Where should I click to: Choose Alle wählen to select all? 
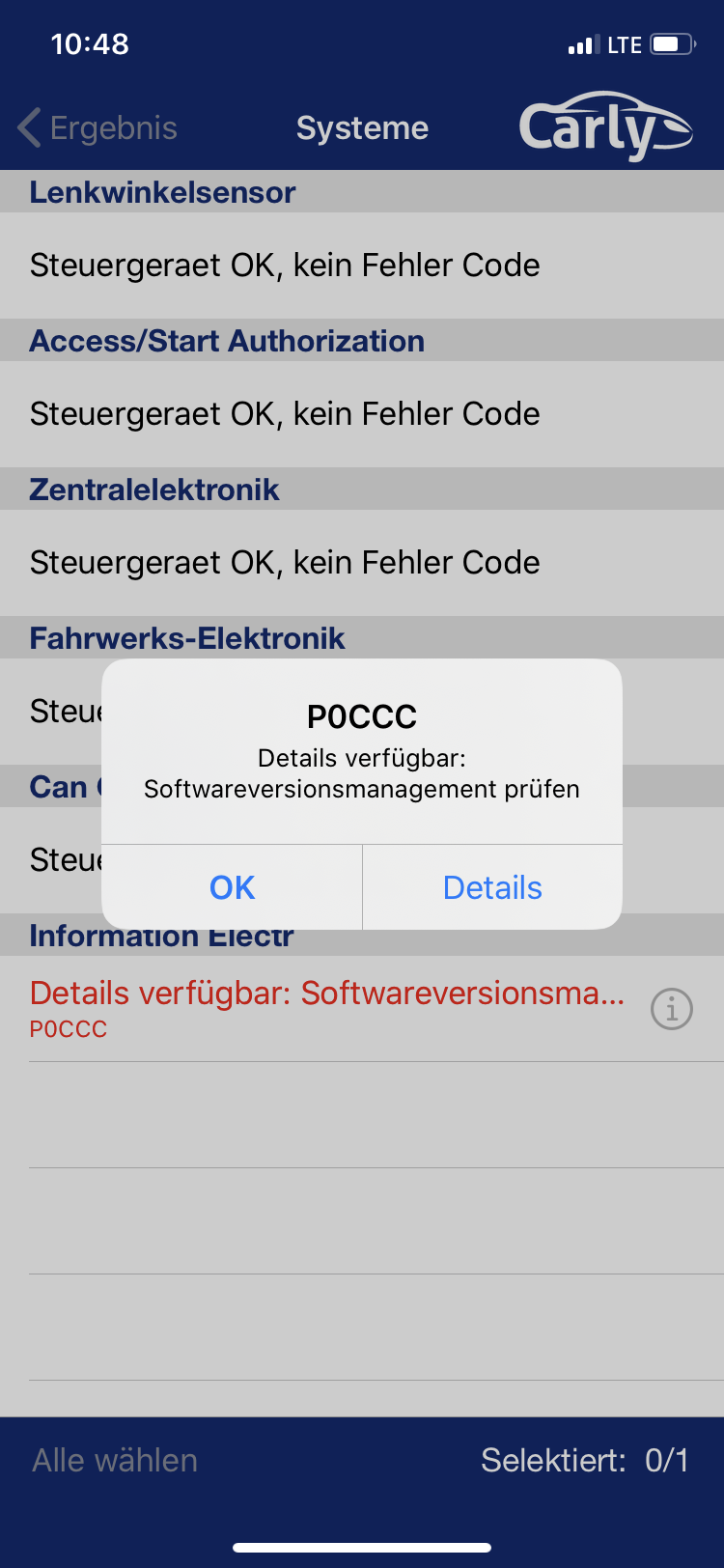(115, 1460)
